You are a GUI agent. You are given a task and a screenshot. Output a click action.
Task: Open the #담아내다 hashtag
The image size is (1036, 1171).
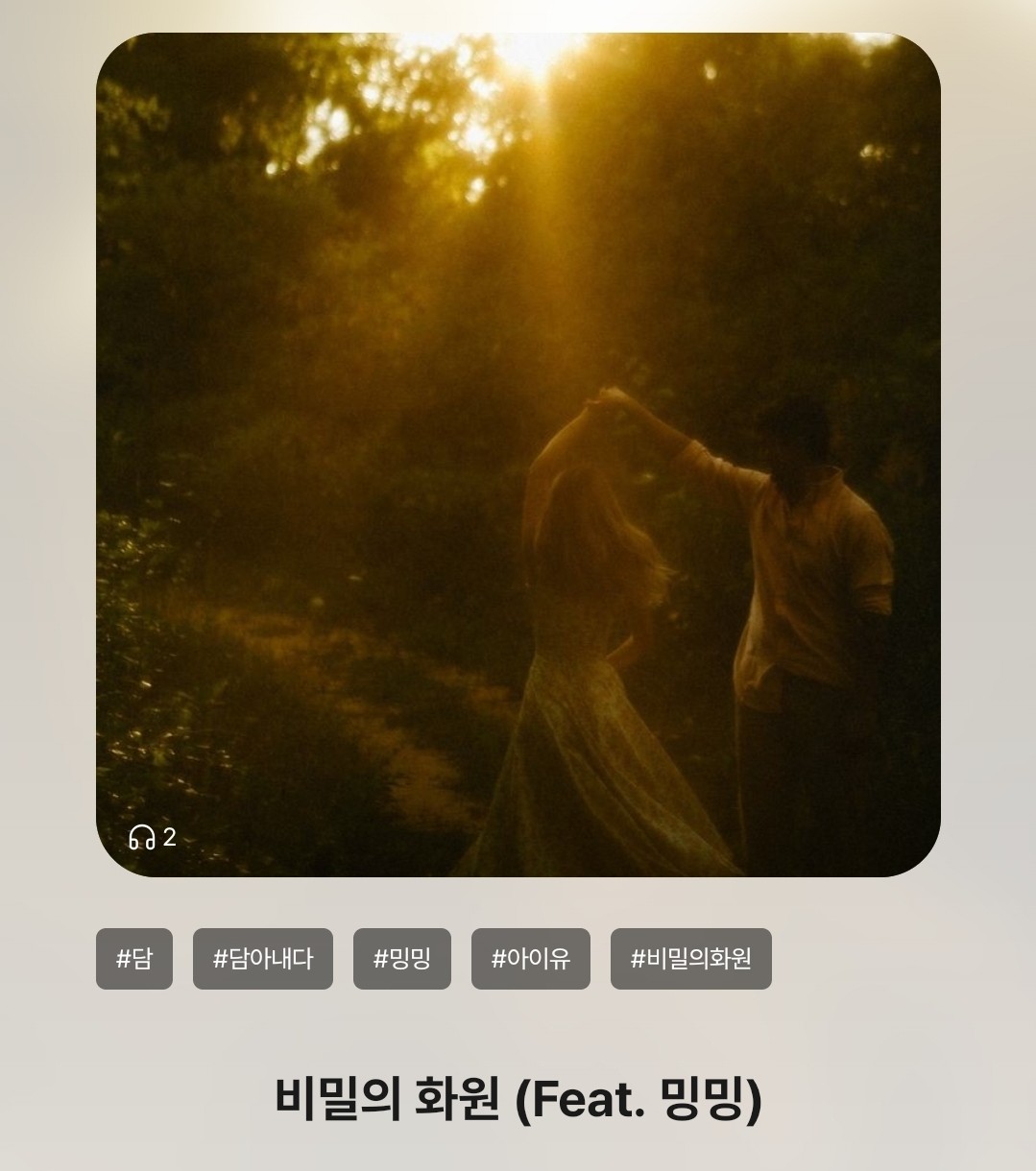[263, 959]
